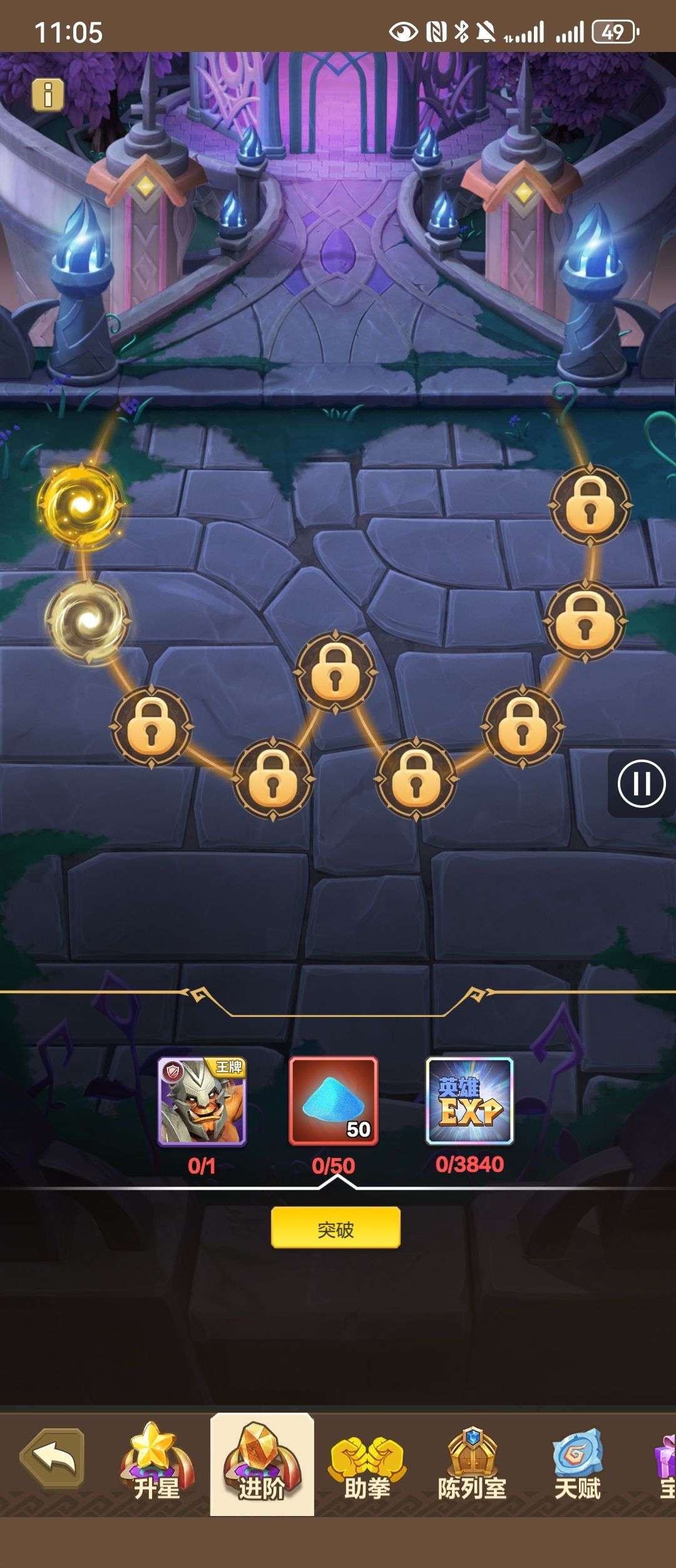Open the 天赋 tab
Viewport: 676px width, 1568px height.
click(x=577, y=1463)
